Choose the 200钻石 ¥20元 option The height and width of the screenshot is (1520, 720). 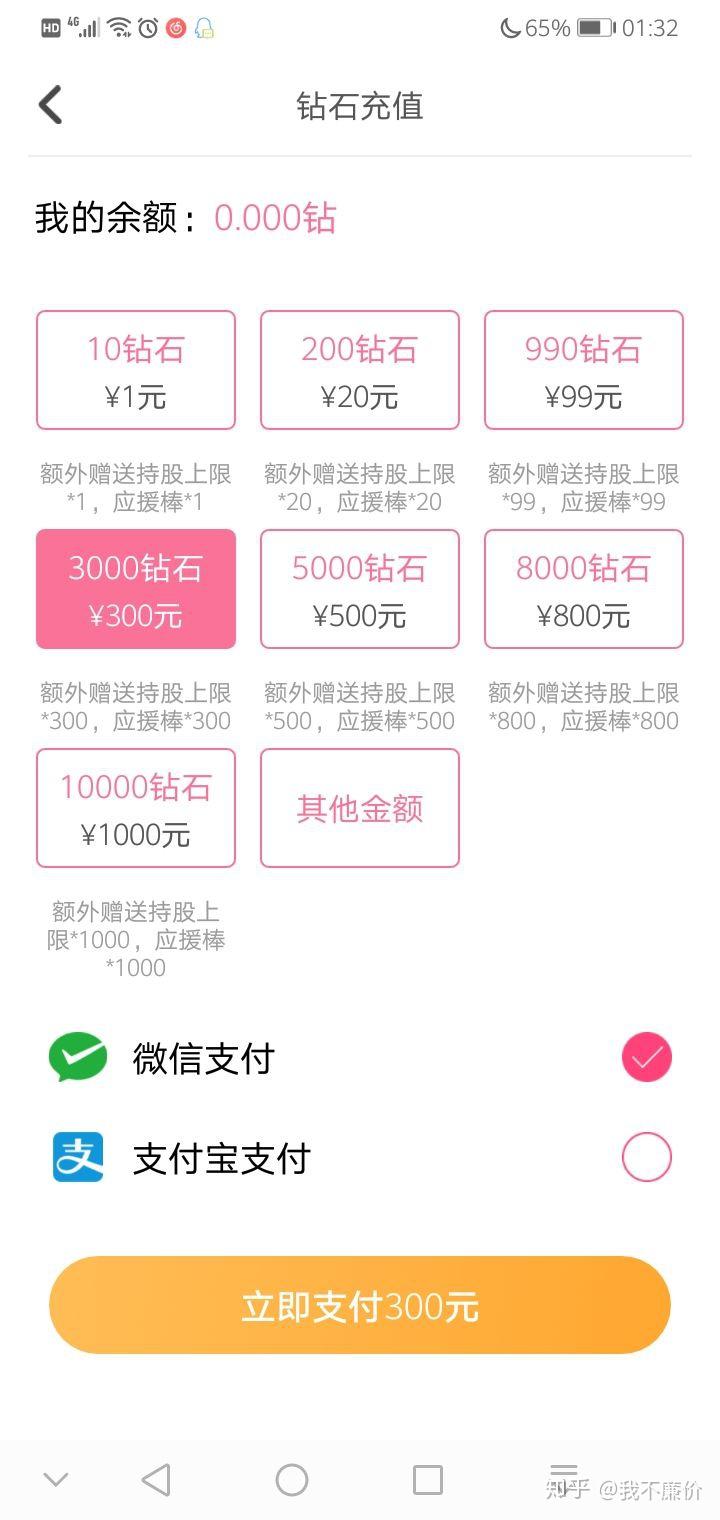[x=360, y=370]
